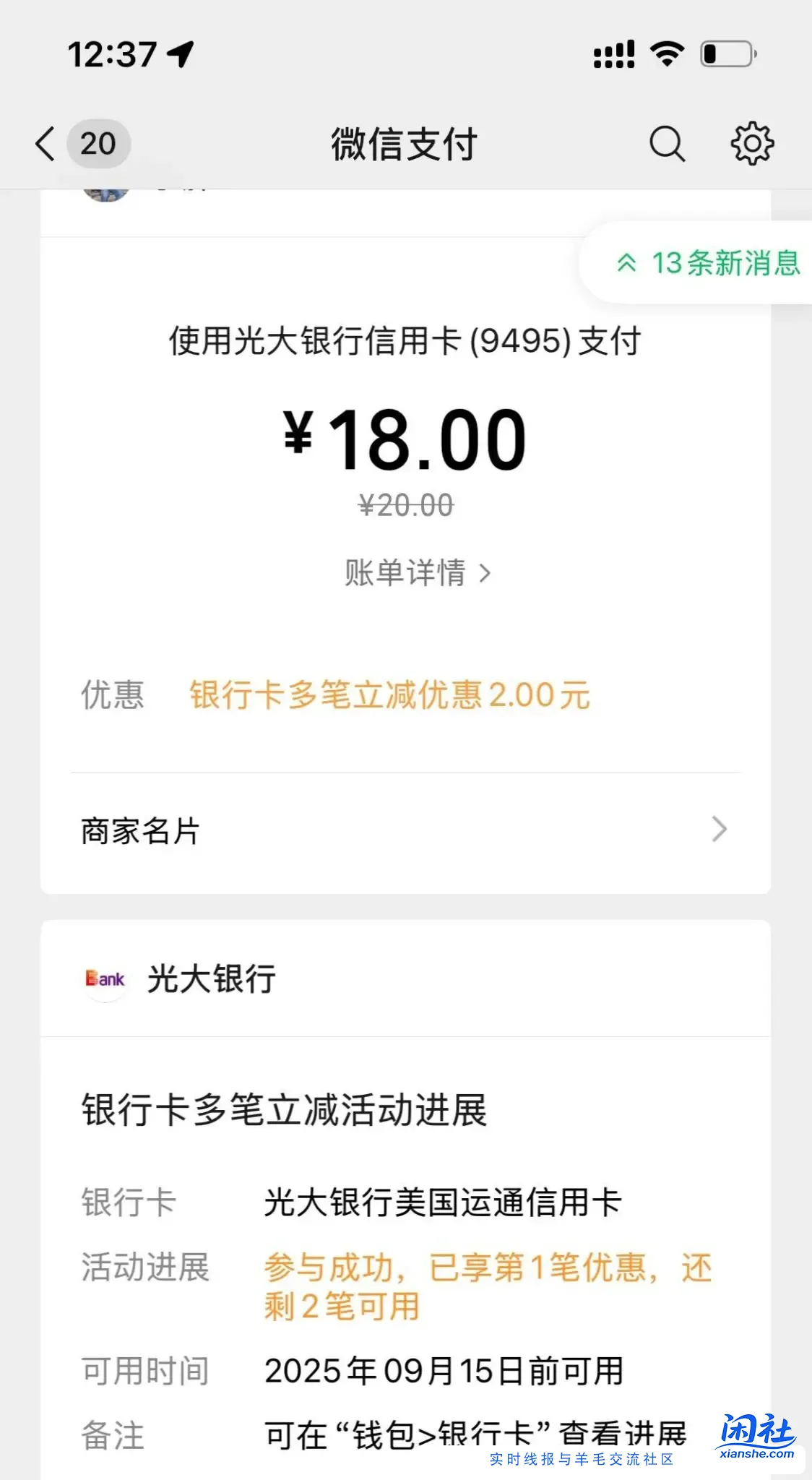The height and width of the screenshot is (1480, 812).
Task: Open search from the top bar
Action: [668, 144]
